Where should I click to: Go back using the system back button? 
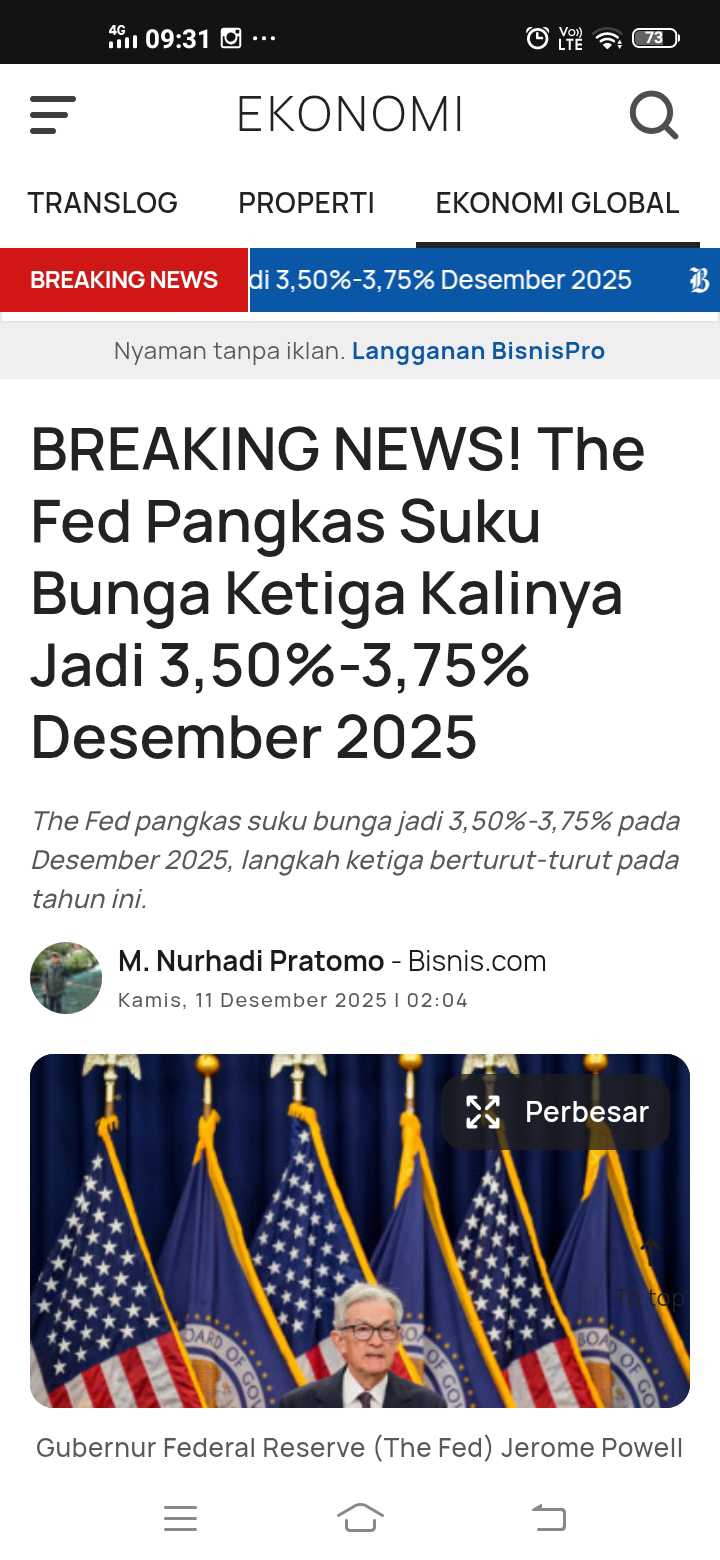[548, 1519]
